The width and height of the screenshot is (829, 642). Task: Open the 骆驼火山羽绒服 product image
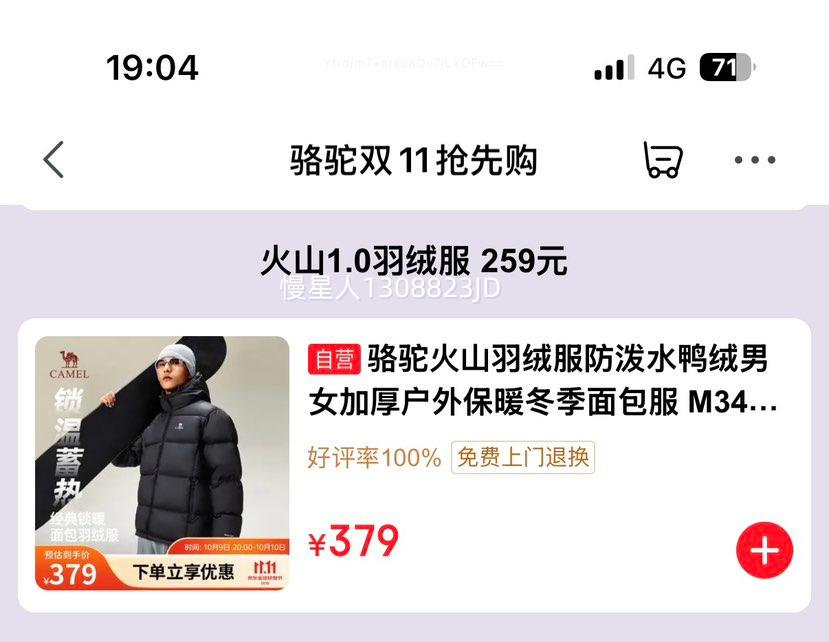tap(162, 462)
